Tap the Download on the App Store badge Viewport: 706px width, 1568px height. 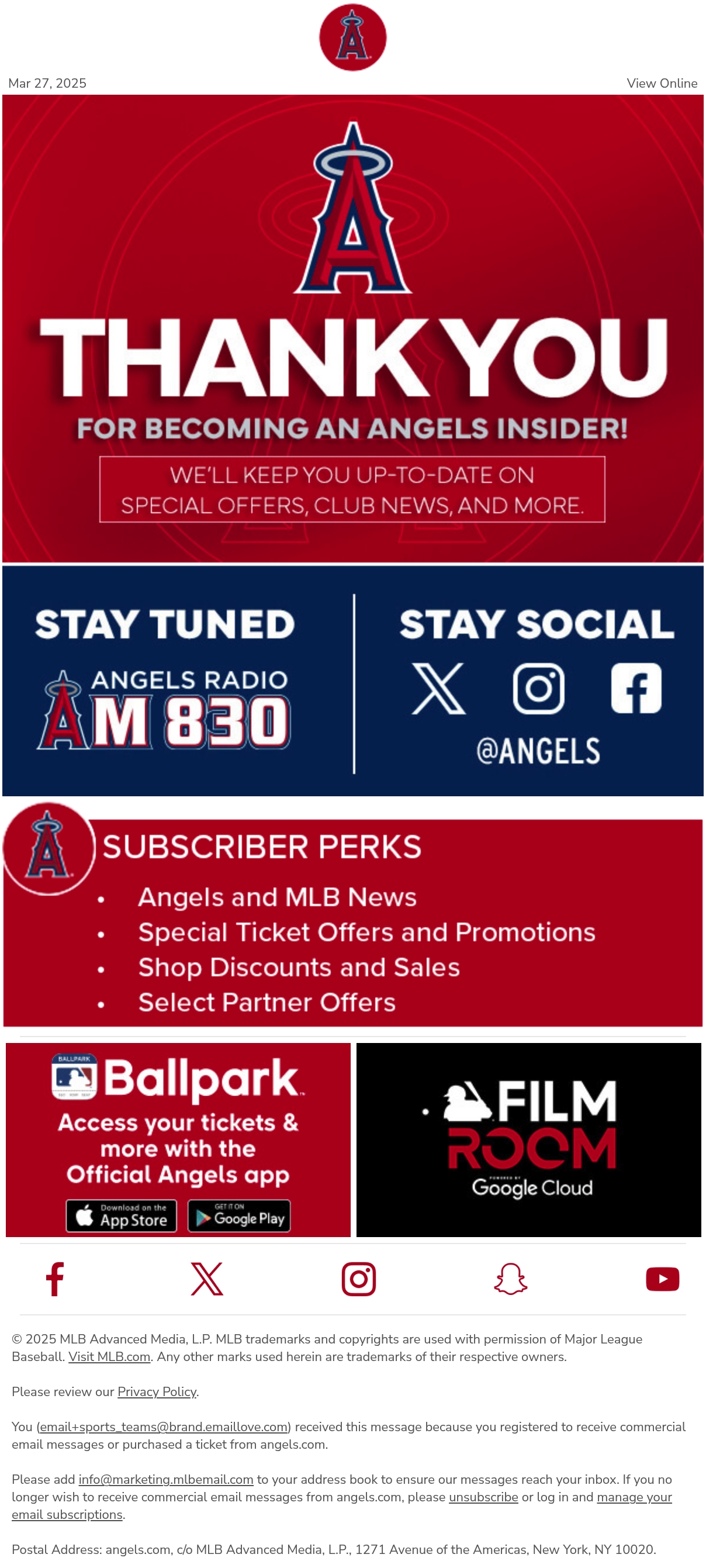pos(121,1215)
